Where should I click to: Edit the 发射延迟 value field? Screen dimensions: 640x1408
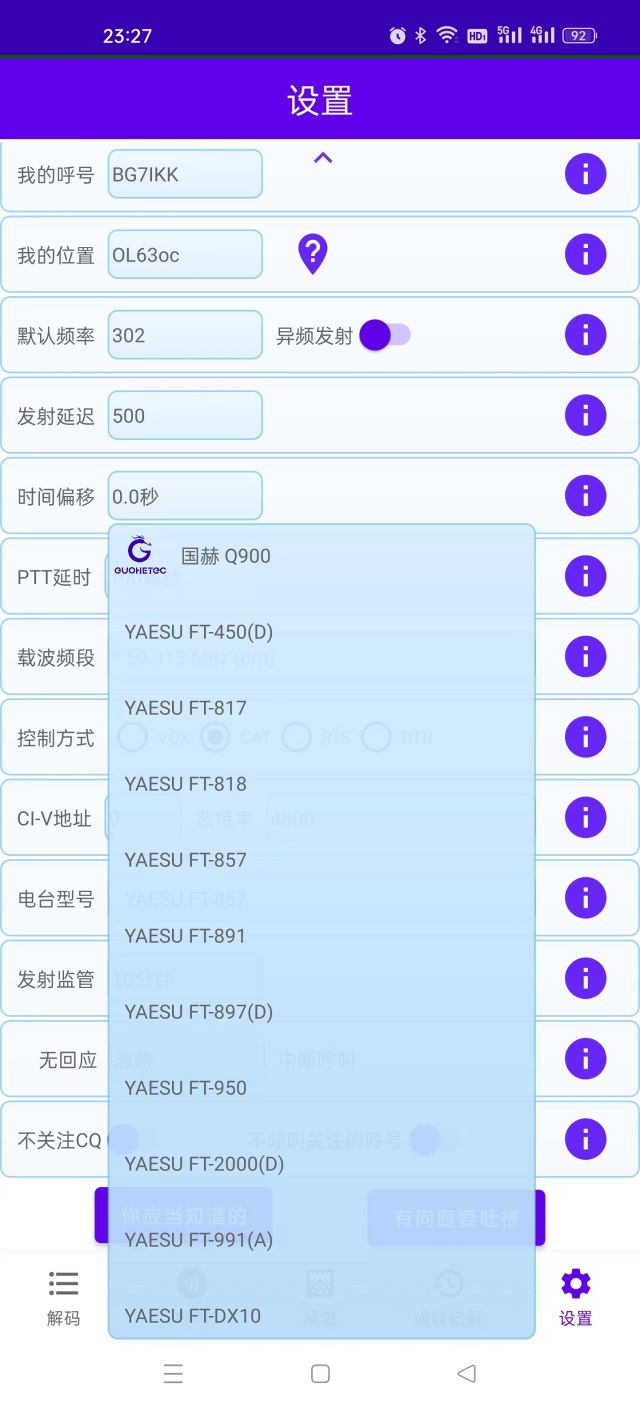pyautogui.click(x=185, y=415)
